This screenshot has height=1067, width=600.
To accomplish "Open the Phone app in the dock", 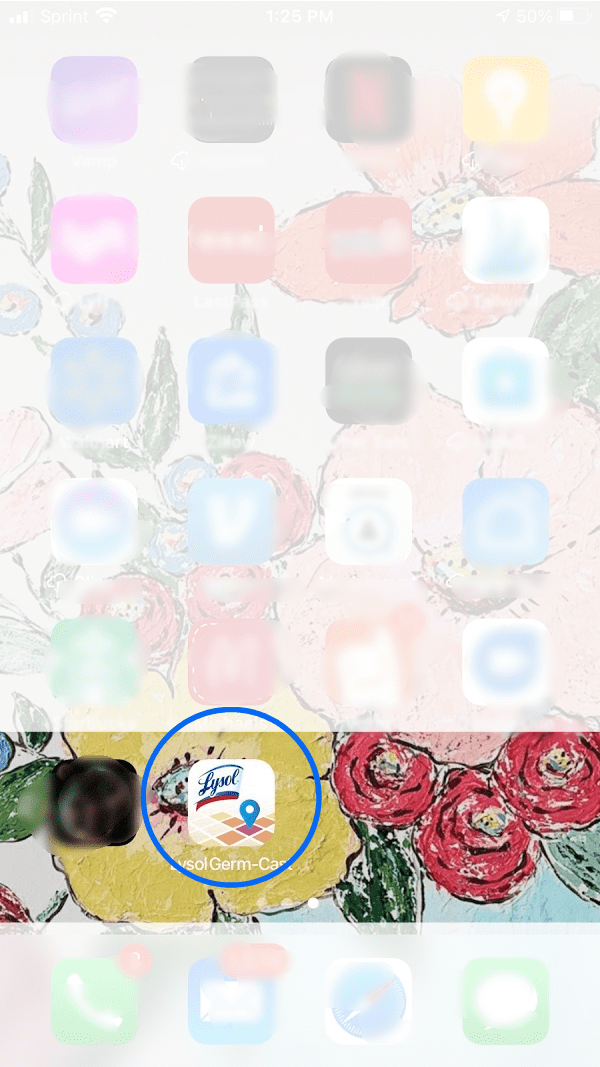I will [x=94, y=1001].
